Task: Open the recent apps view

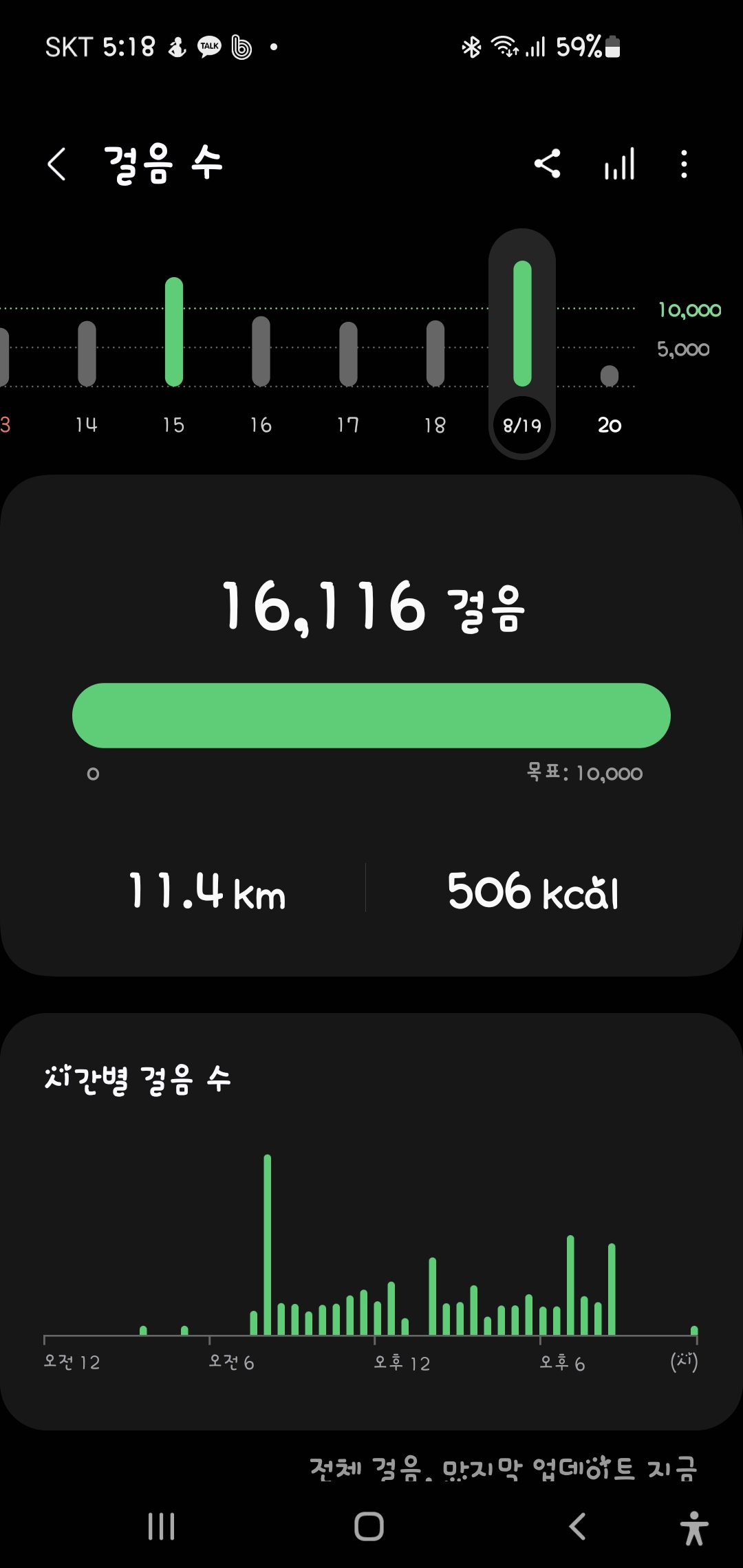Action: 162,1527
